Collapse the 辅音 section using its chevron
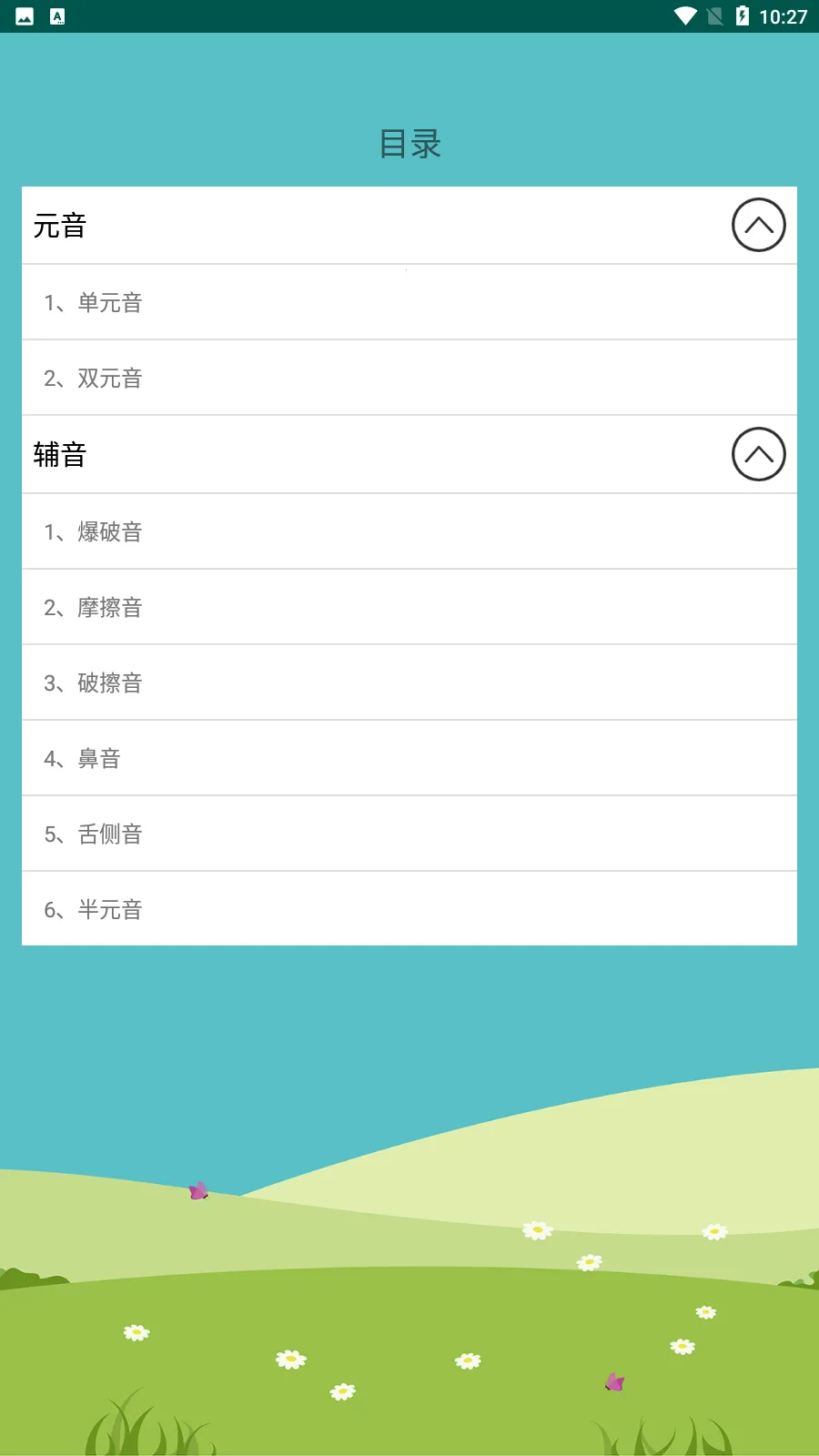Screen dimensions: 819x1456 [x=758, y=453]
